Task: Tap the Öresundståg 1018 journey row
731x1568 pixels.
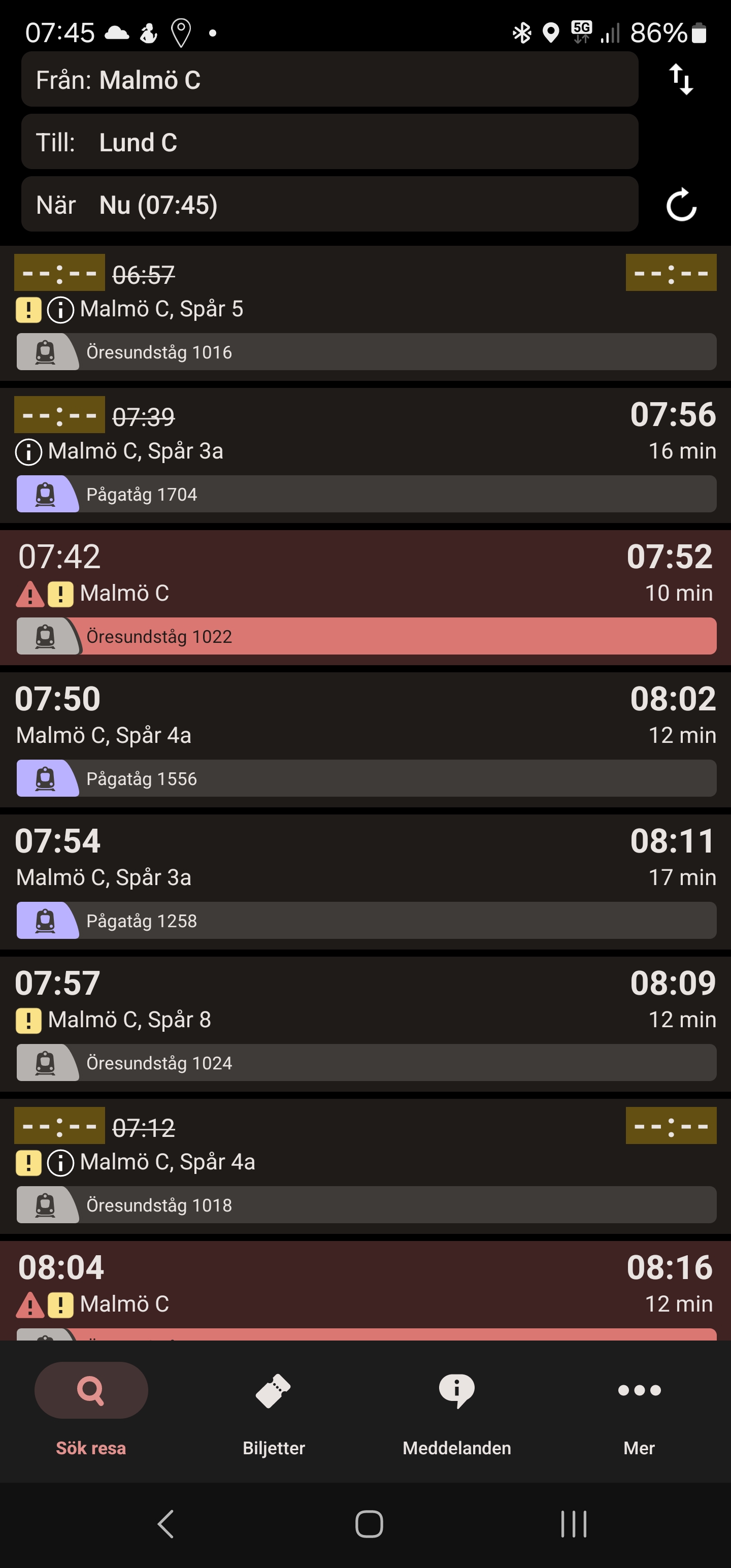Action: coord(365,1166)
